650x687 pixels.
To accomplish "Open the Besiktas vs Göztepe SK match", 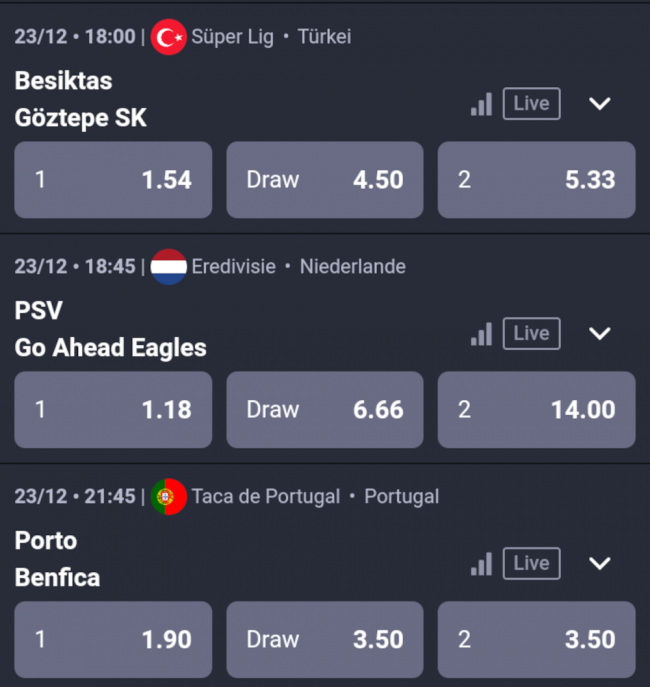I will point(80,99).
